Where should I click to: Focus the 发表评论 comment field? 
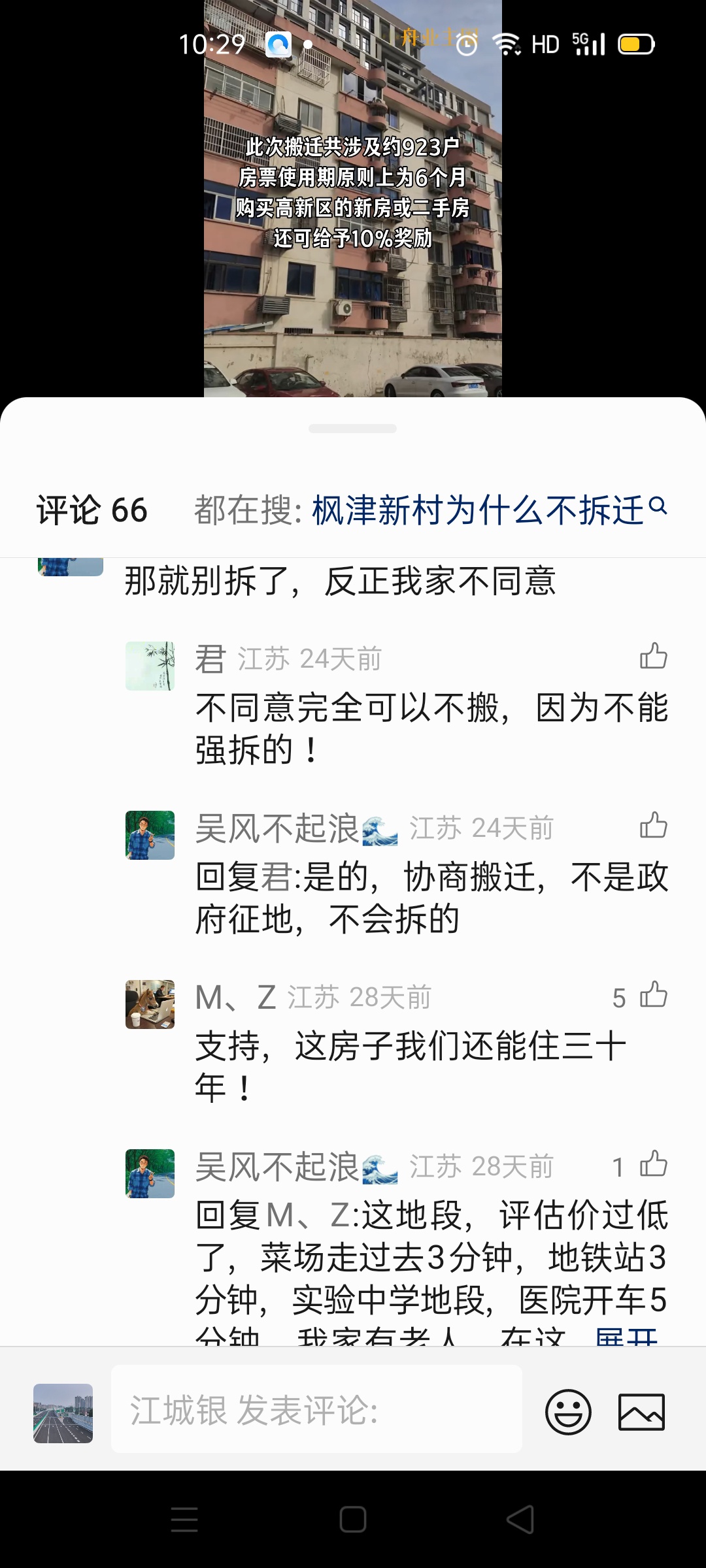click(x=316, y=1409)
